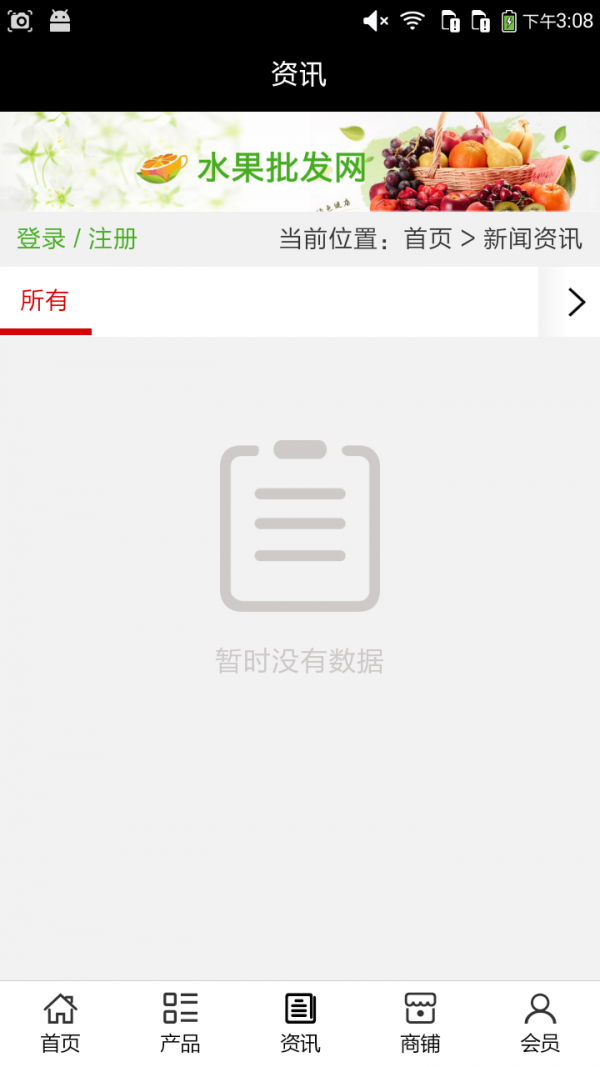Open the 会员 member tab
Viewport: 600px width, 1067px height.
coord(540,1023)
